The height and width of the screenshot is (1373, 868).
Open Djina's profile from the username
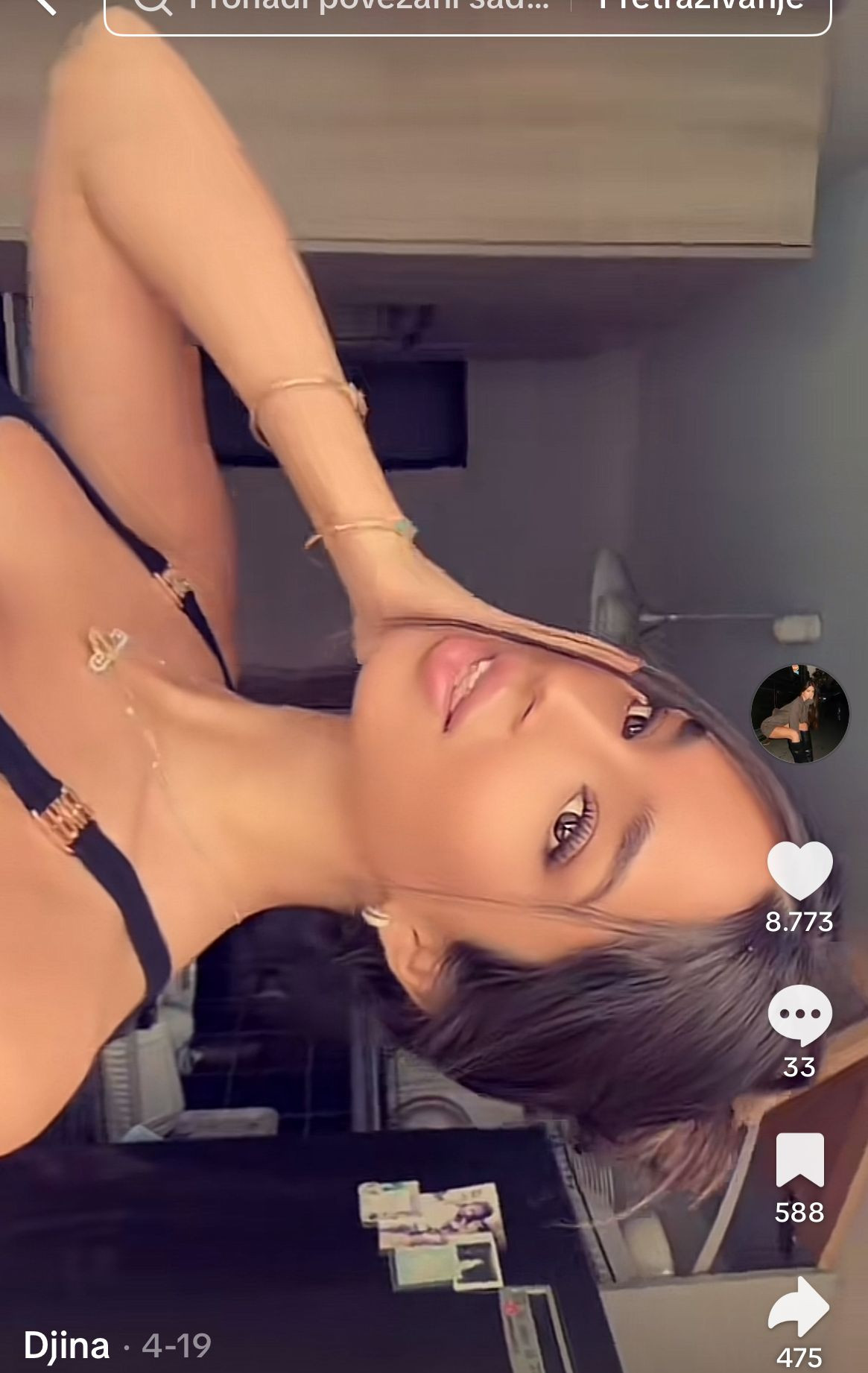click(66, 1345)
